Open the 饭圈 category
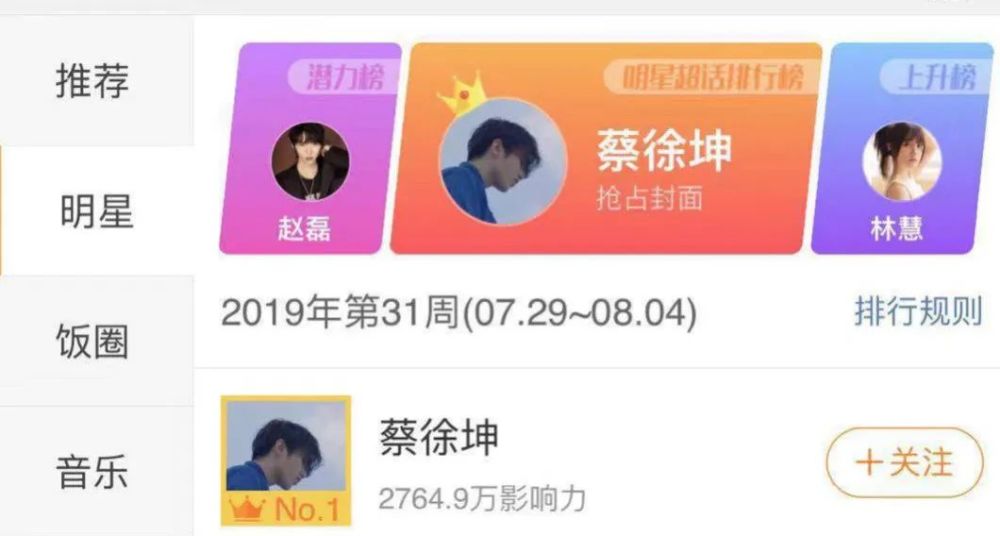1000x536 pixels. pyautogui.click(x=93, y=341)
